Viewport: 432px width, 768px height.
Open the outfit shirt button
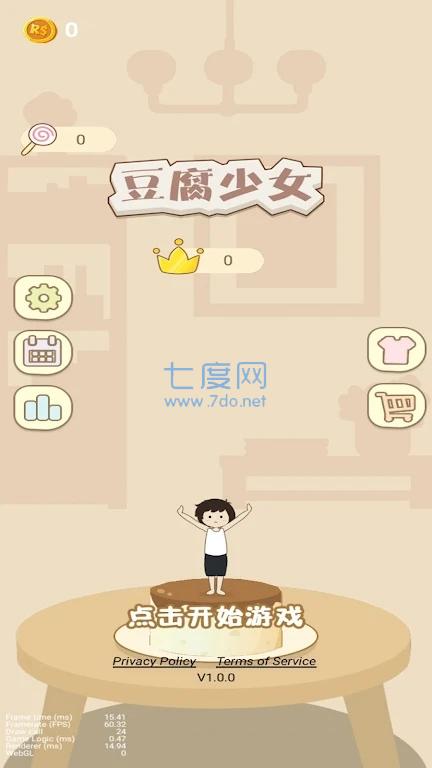pyautogui.click(x=397, y=349)
